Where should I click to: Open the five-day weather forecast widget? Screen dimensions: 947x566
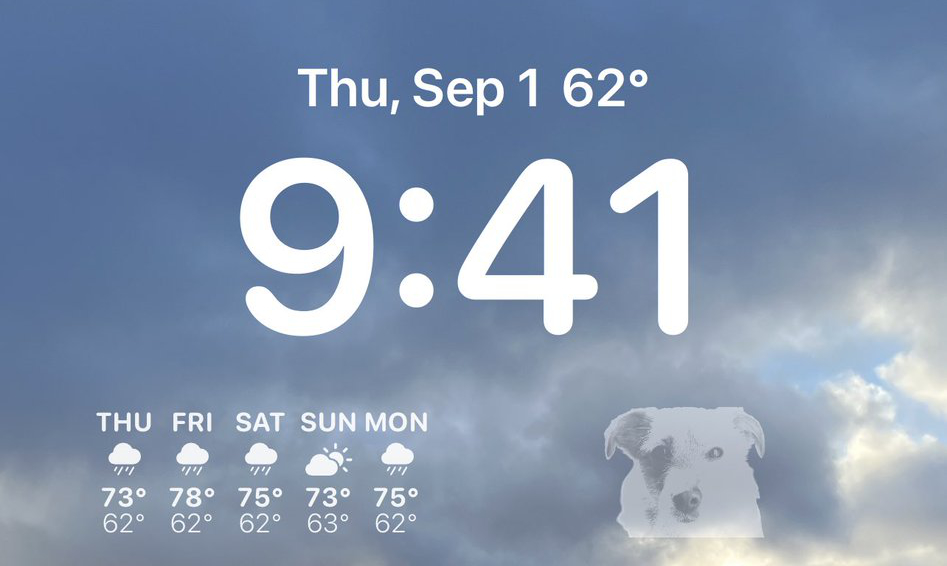260,472
